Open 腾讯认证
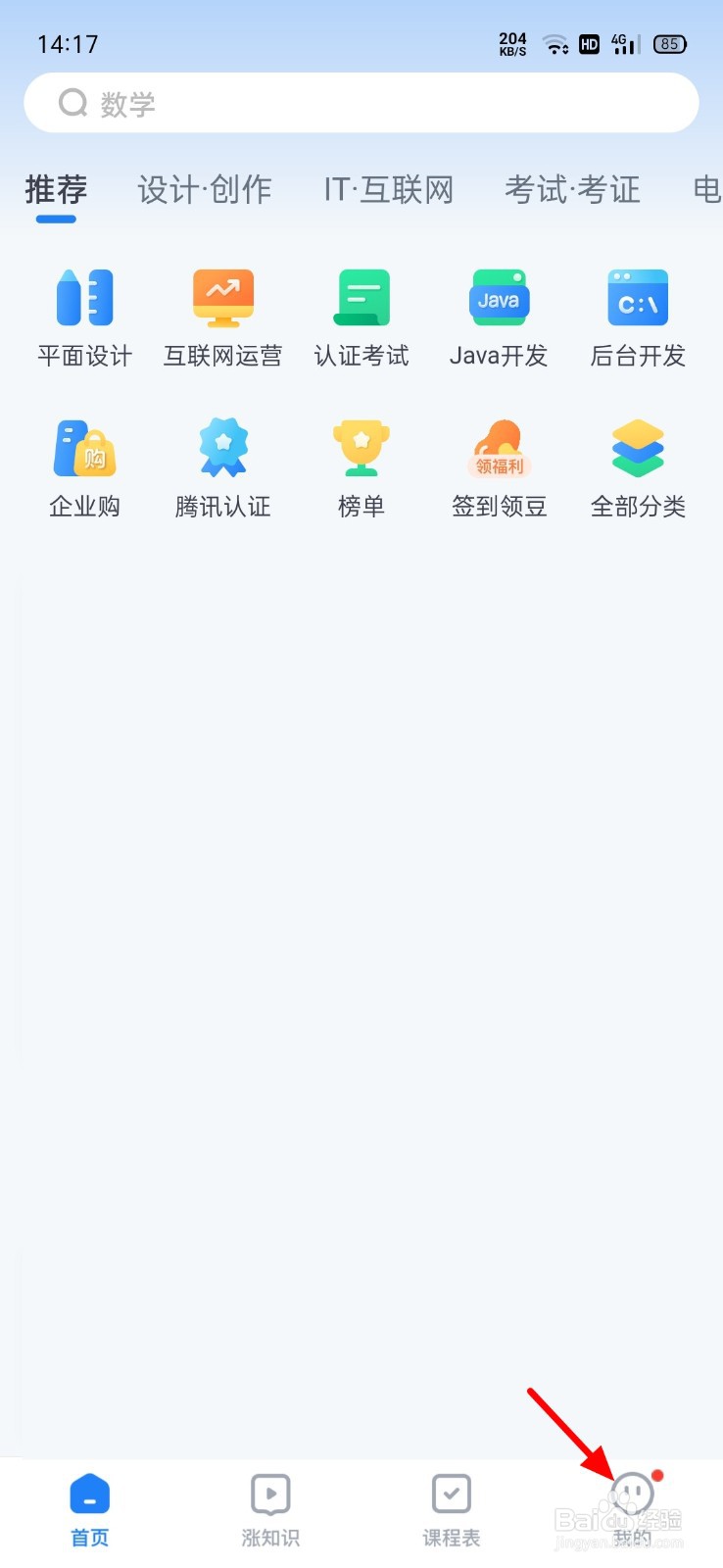This screenshot has height=1568, width=723. pyautogui.click(x=223, y=468)
